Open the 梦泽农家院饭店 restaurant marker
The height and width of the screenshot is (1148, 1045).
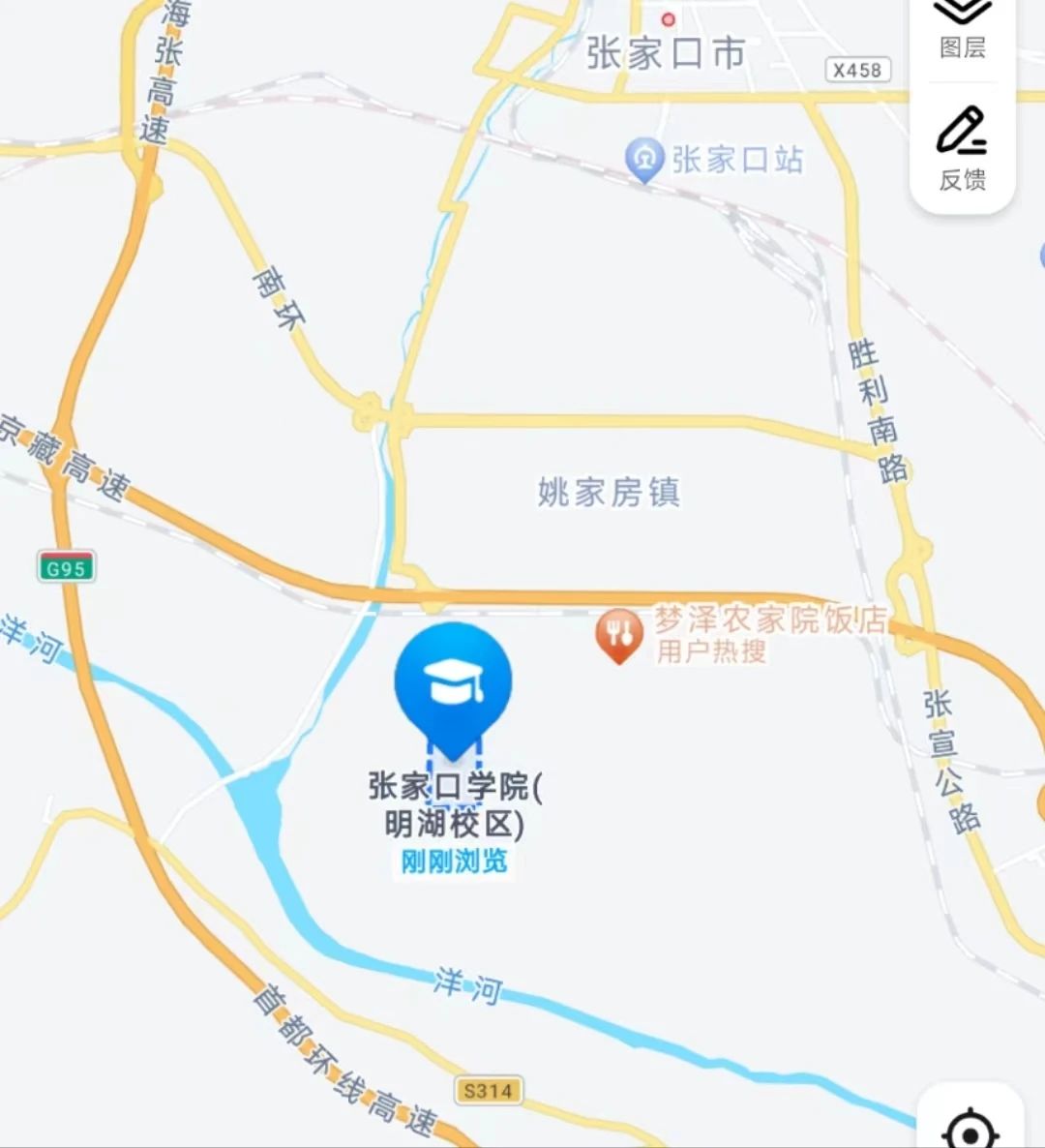pyautogui.click(x=619, y=635)
